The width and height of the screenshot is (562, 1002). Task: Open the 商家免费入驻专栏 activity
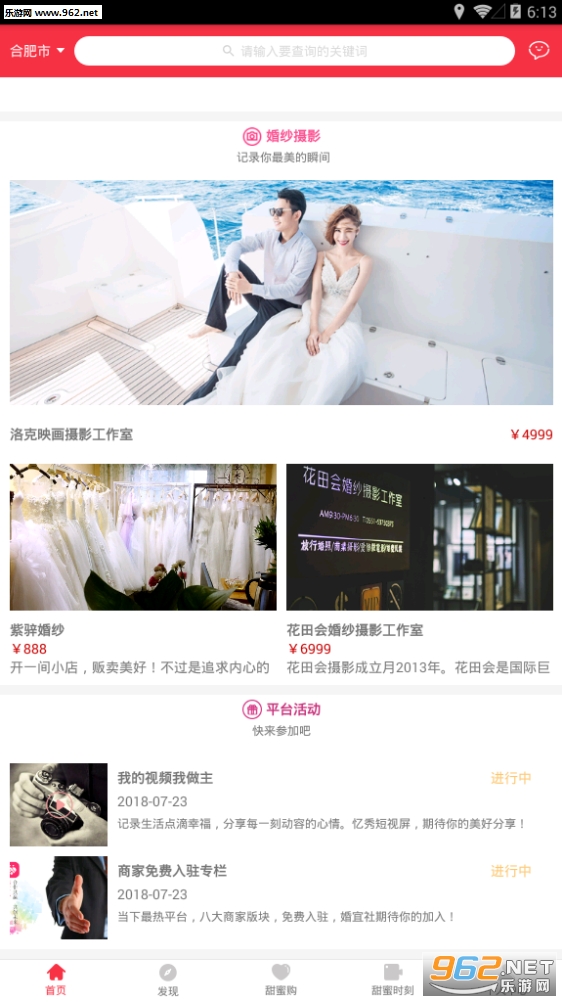click(x=281, y=897)
